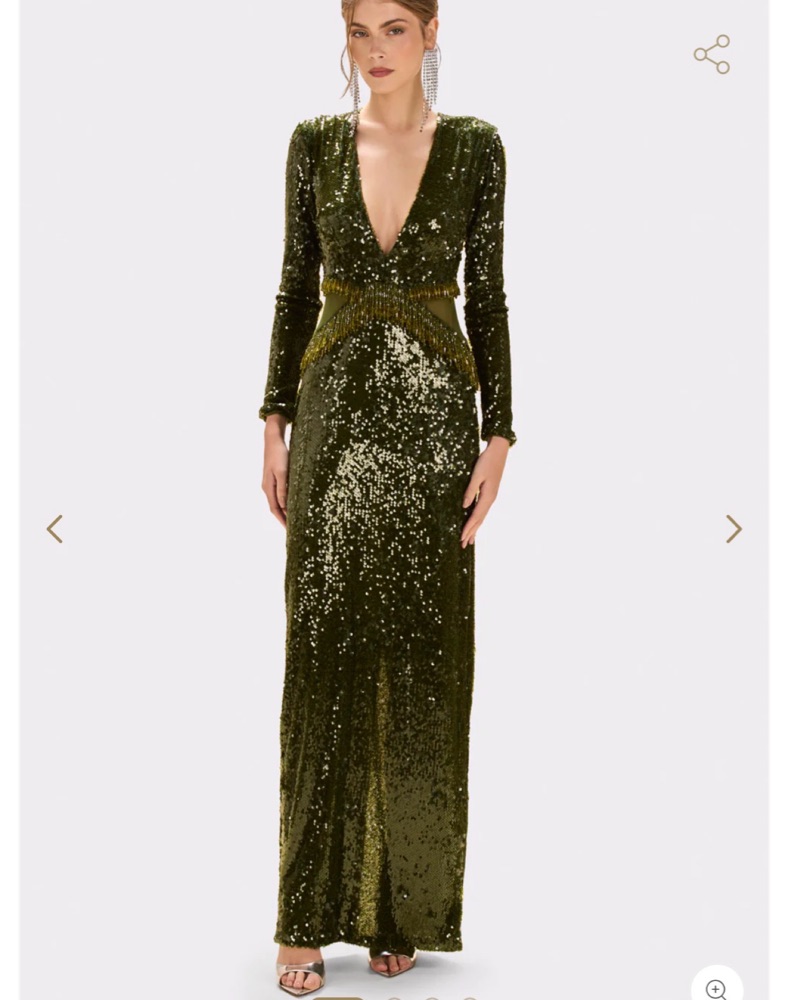Share this dress product
The image size is (801, 1000).
tap(712, 54)
